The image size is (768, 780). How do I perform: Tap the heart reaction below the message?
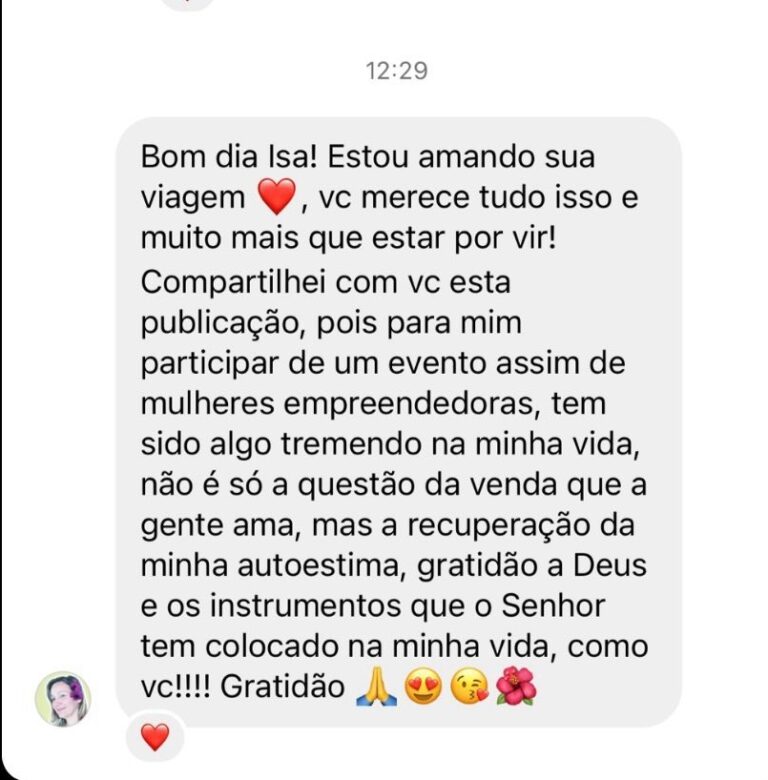pos(155,738)
